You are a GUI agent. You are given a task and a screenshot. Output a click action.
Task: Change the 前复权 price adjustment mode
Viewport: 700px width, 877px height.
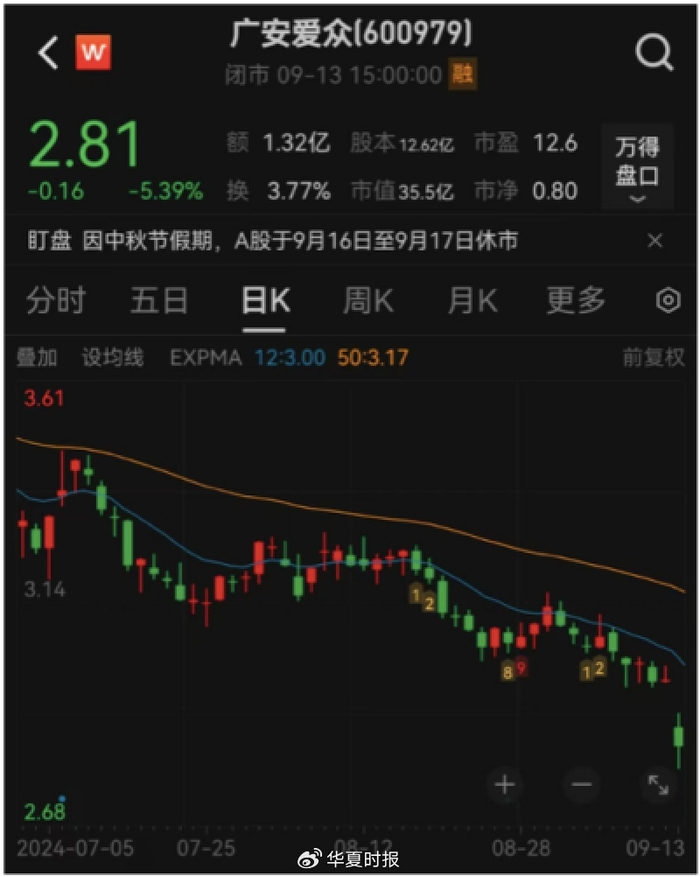tap(653, 357)
